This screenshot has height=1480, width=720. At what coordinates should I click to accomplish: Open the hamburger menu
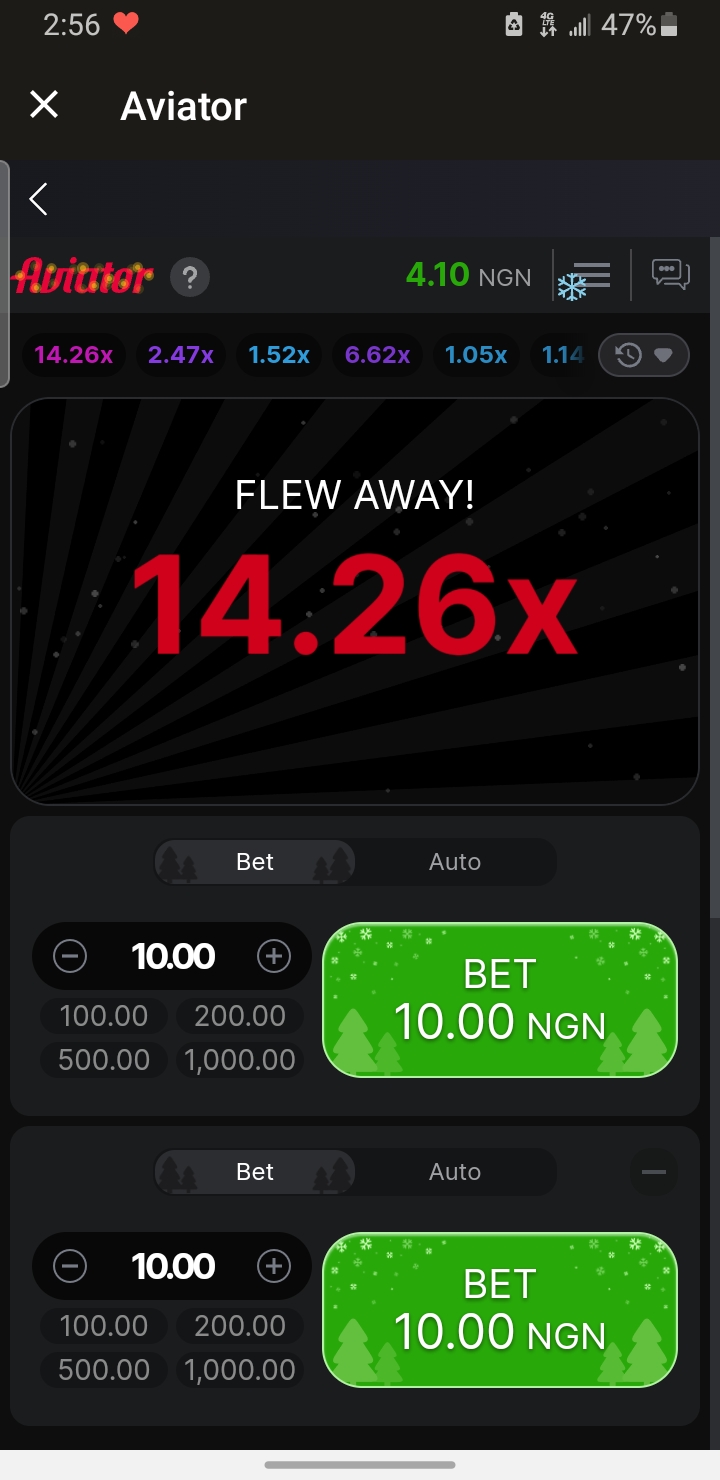coord(591,275)
